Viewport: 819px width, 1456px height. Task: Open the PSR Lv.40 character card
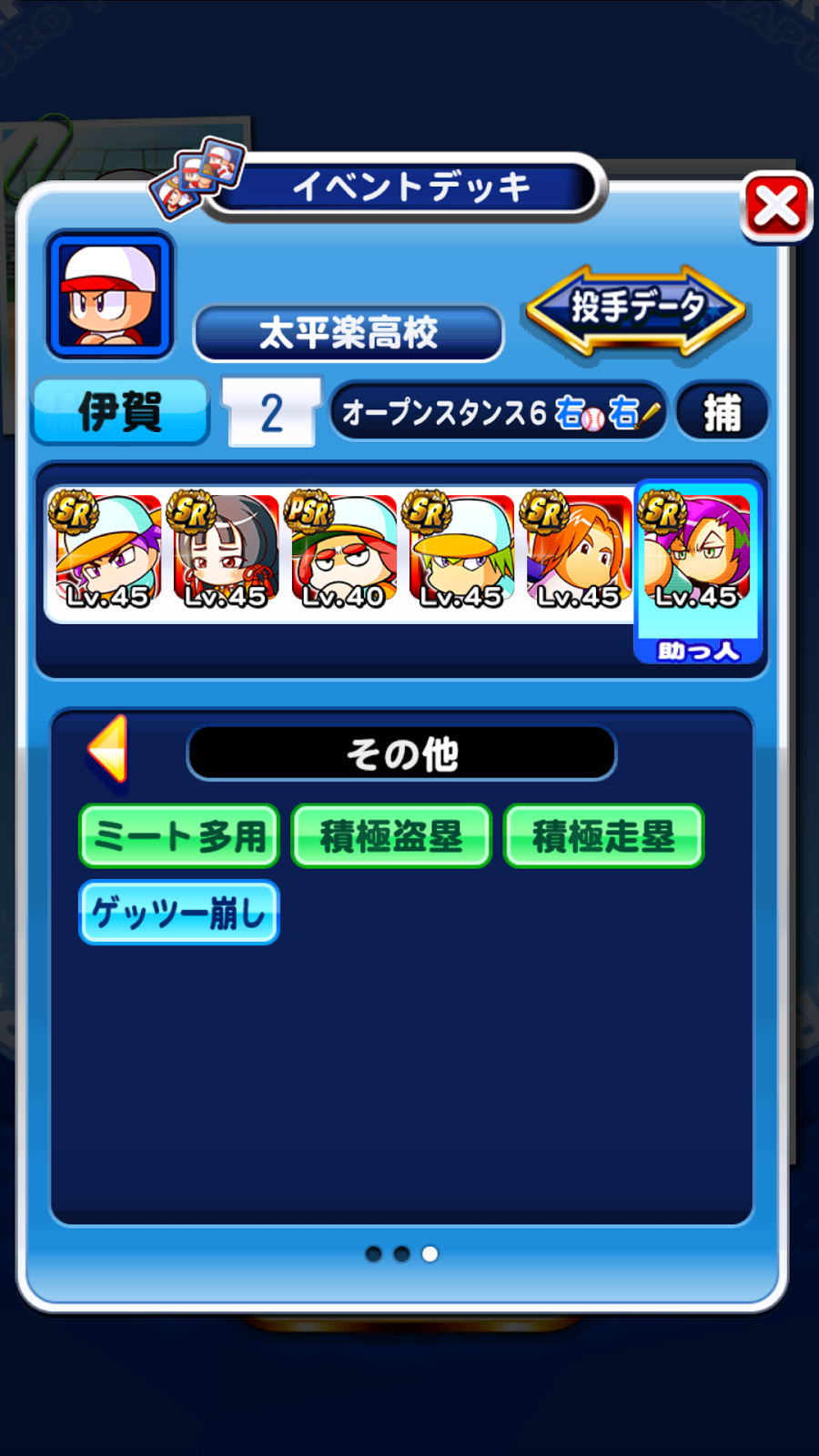pyautogui.click(x=343, y=551)
